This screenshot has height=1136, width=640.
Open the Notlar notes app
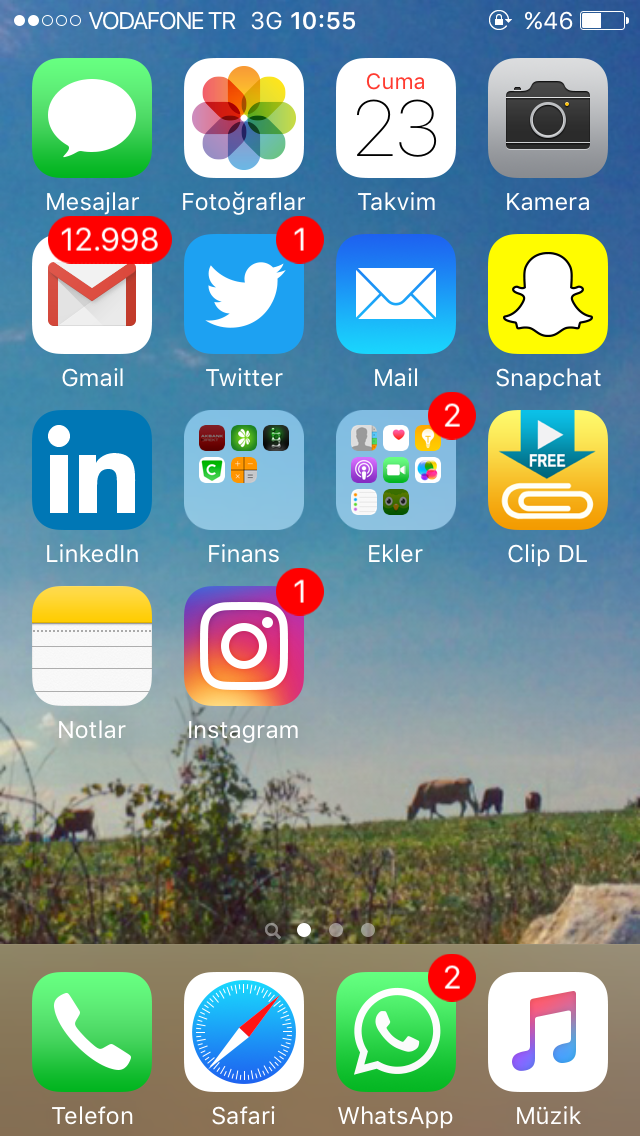(92, 646)
